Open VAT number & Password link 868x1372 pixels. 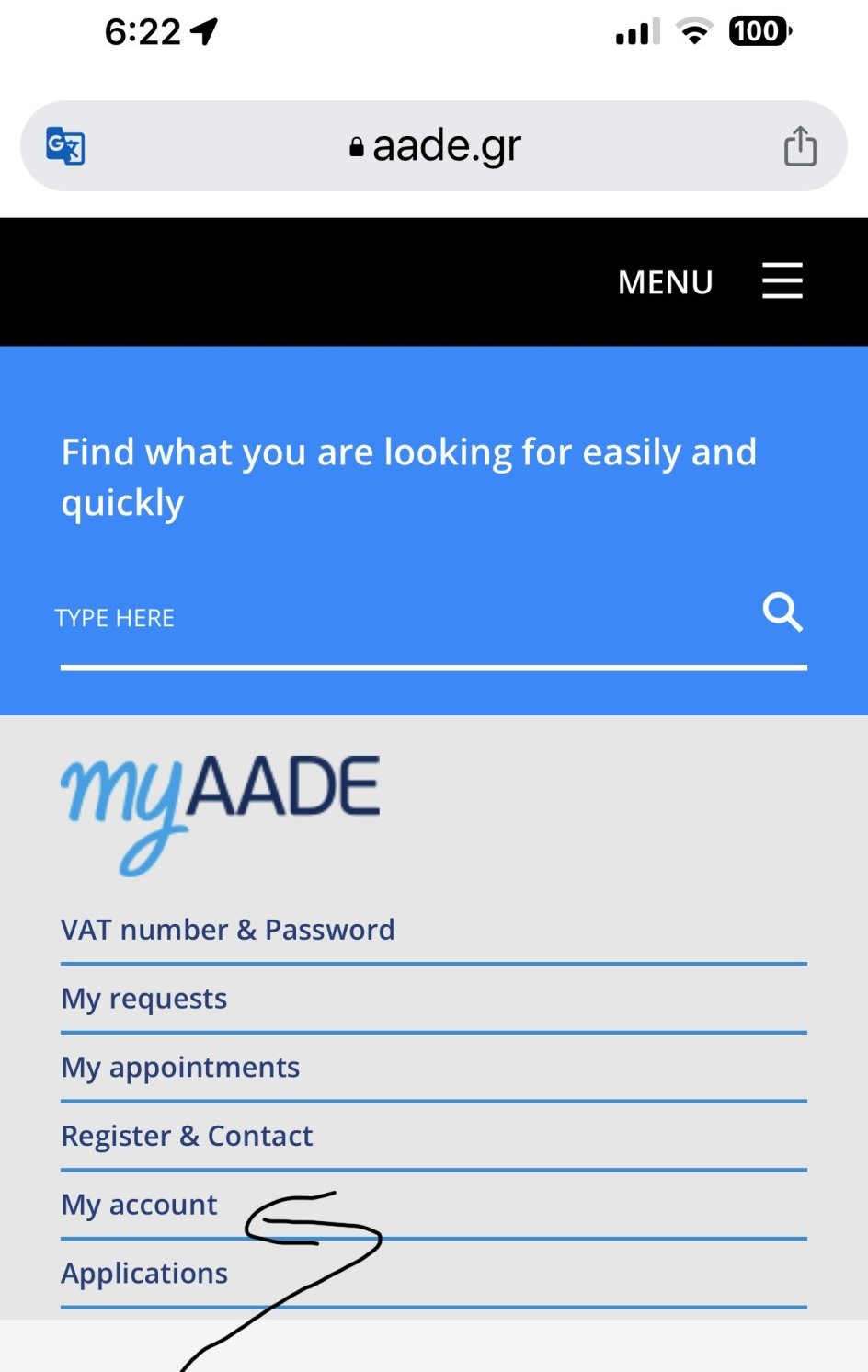228,930
